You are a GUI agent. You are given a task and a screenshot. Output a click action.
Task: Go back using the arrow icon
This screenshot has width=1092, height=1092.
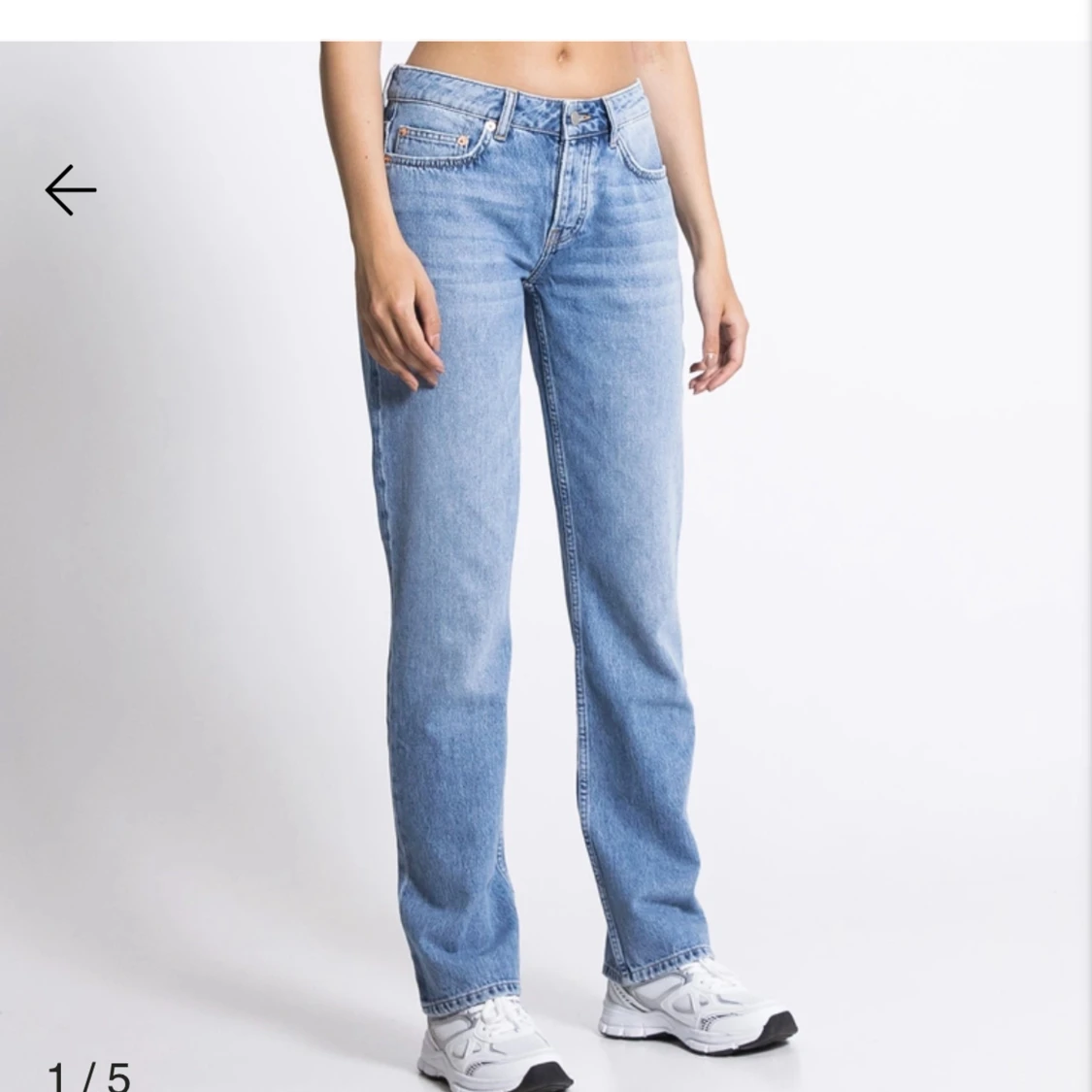pyautogui.click(x=71, y=189)
